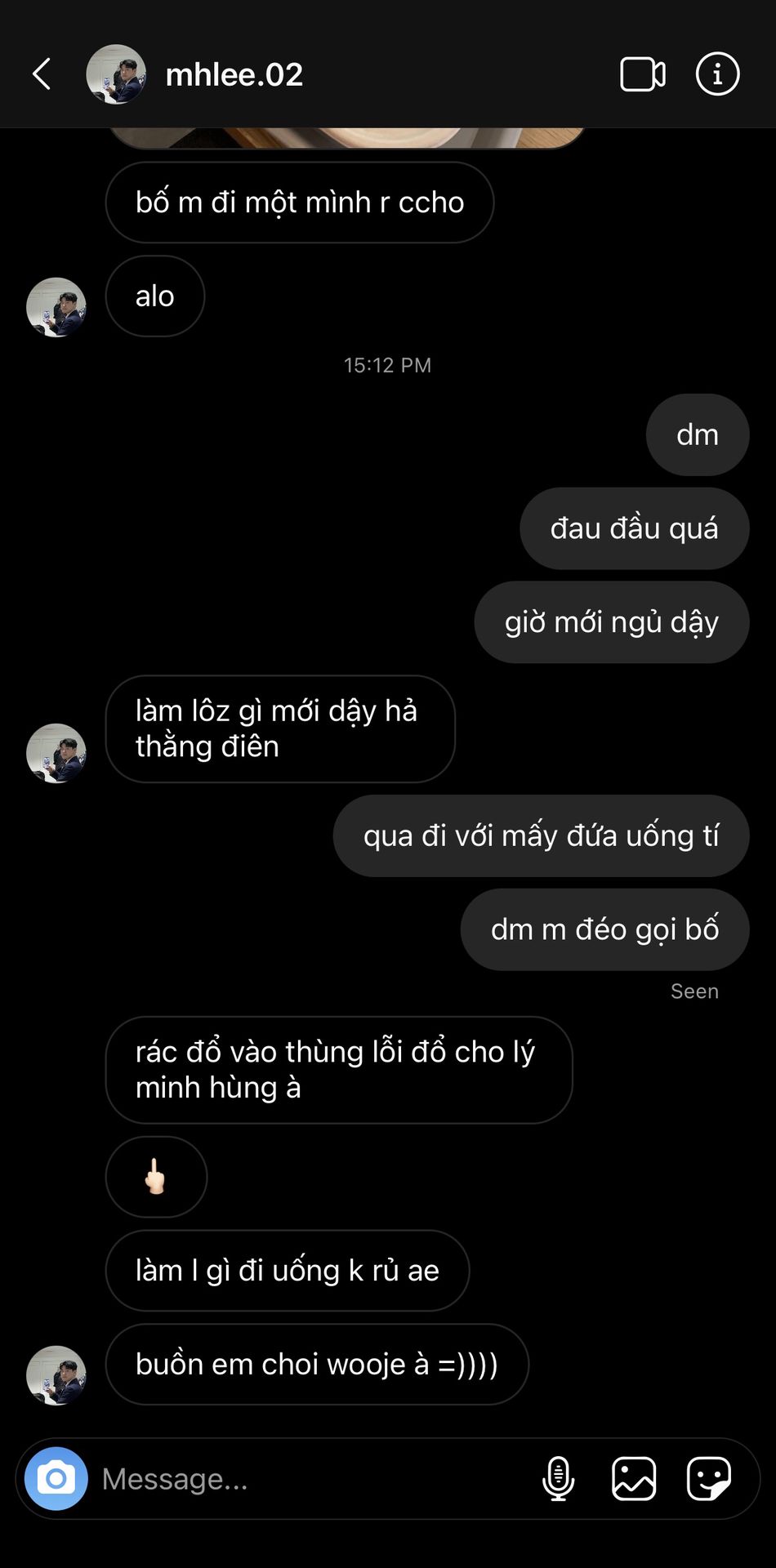Go back to the message list
This screenshot has width=776, height=1568.
pyautogui.click(x=42, y=74)
